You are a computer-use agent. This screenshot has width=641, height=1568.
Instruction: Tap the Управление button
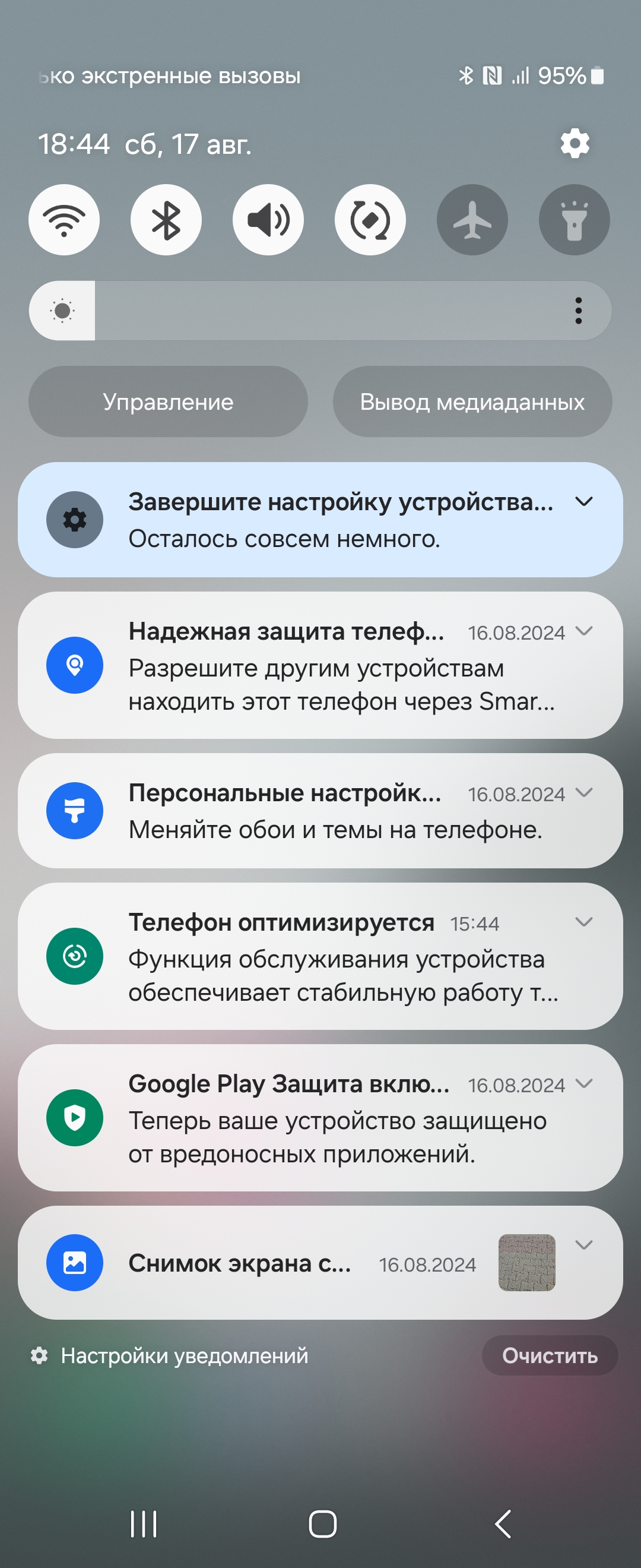pos(168,402)
